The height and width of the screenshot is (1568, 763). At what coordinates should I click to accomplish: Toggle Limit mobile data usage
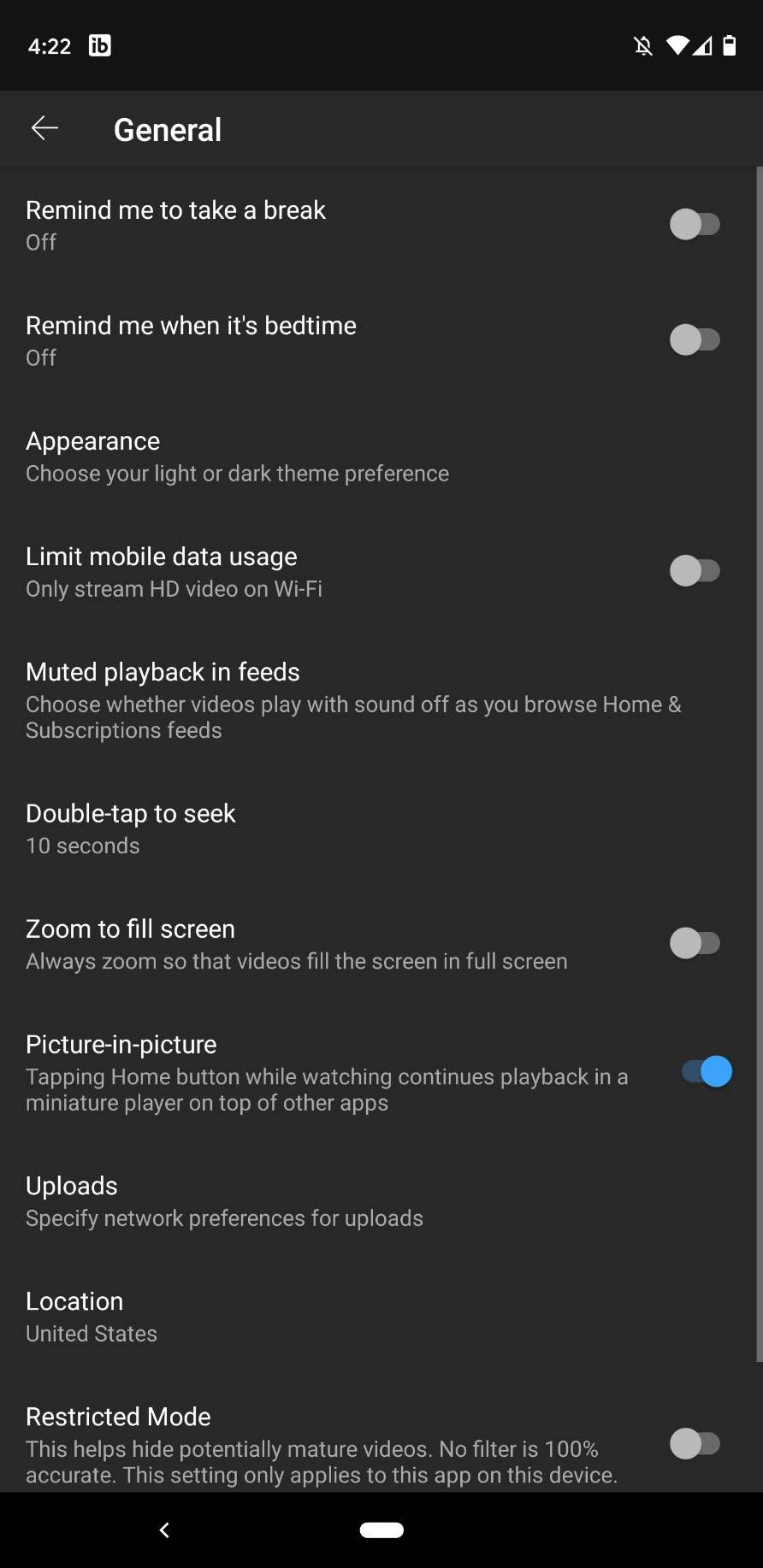695,571
